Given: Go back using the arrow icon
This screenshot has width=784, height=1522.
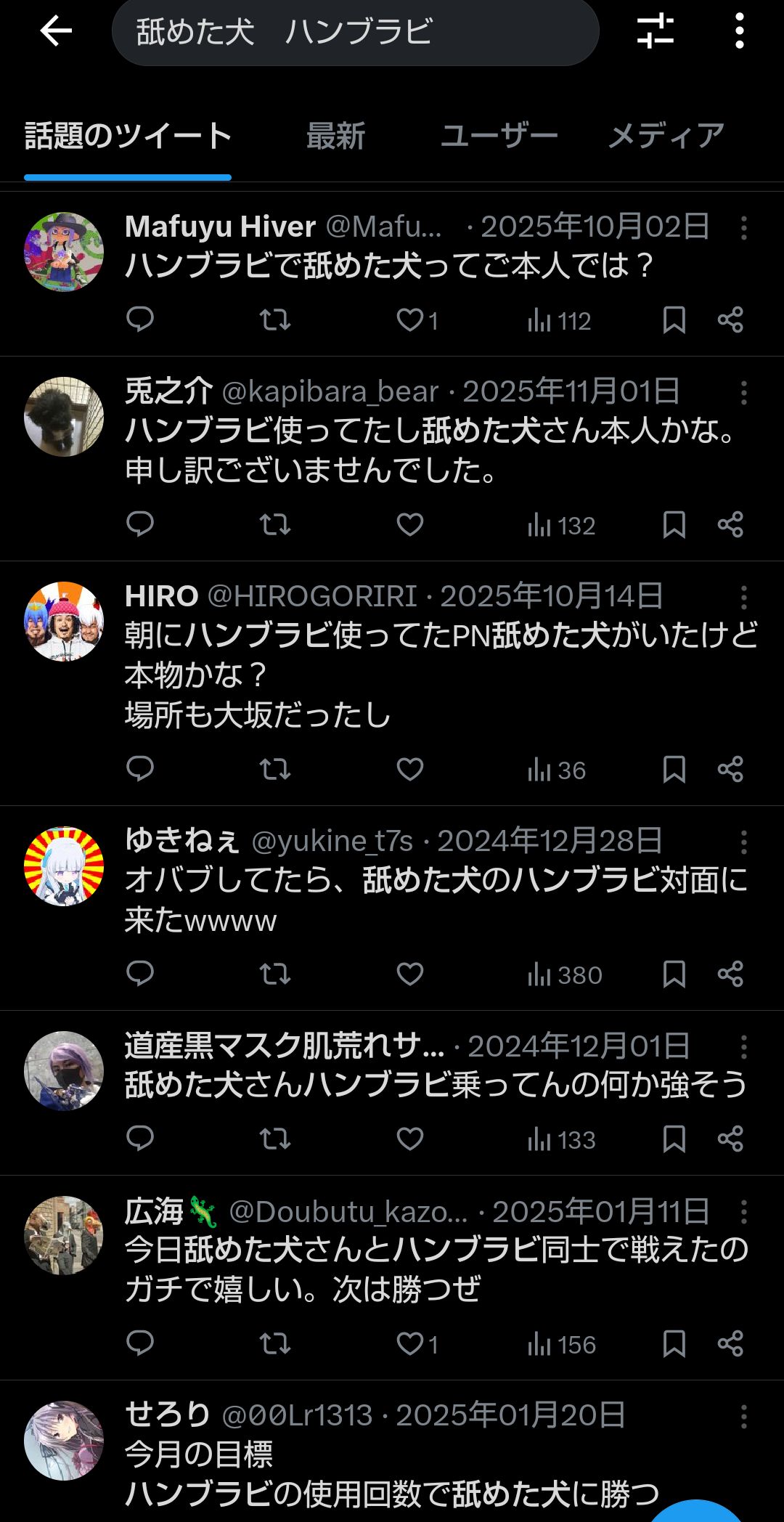Looking at the screenshot, I should [x=56, y=31].
